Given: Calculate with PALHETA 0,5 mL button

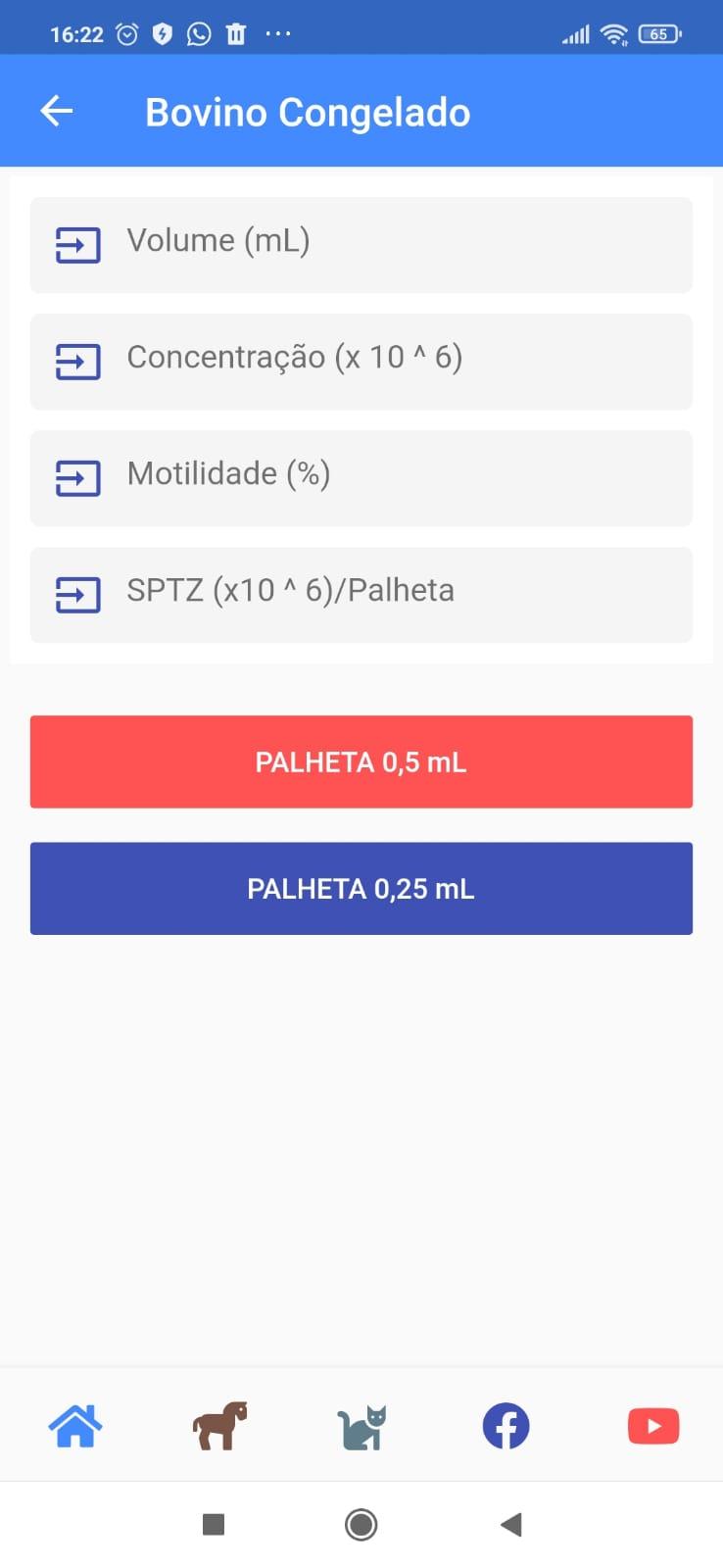Looking at the screenshot, I should pyautogui.click(x=361, y=761).
